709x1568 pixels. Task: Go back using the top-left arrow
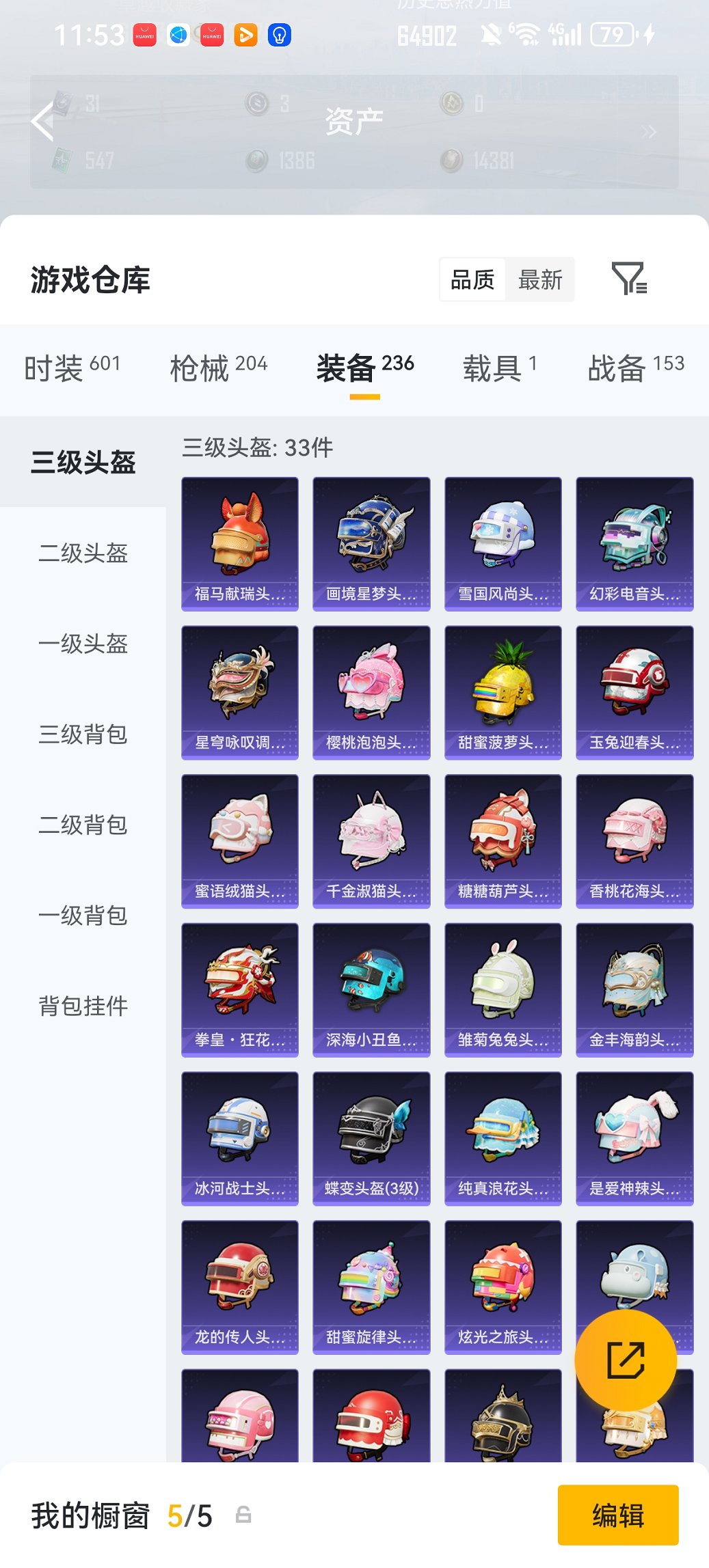44,122
